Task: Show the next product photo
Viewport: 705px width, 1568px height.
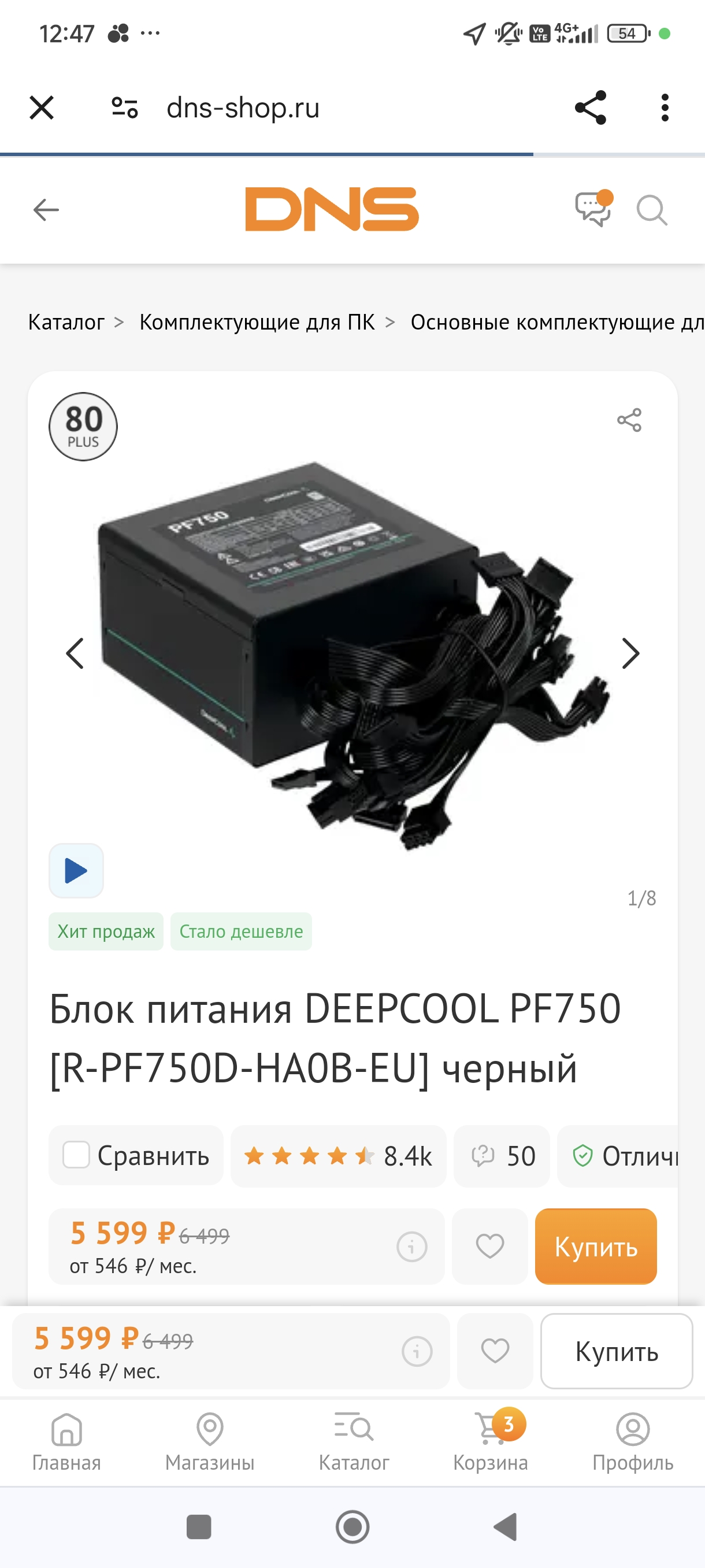Action: [x=631, y=654]
